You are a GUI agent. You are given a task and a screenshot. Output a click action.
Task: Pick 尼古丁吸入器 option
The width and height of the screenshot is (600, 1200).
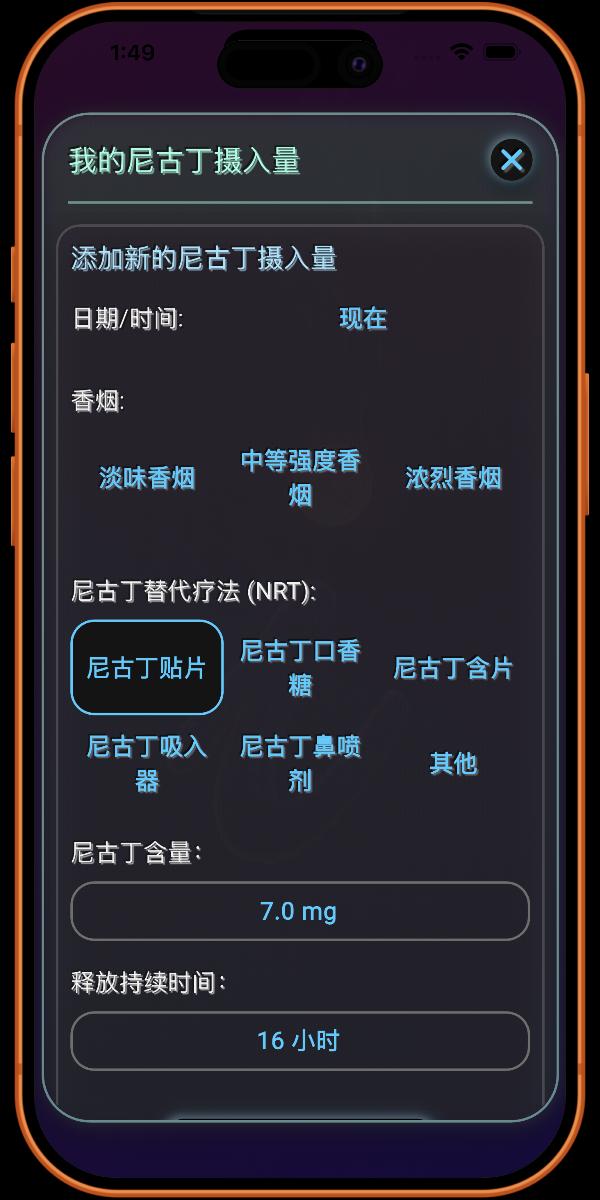147,763
